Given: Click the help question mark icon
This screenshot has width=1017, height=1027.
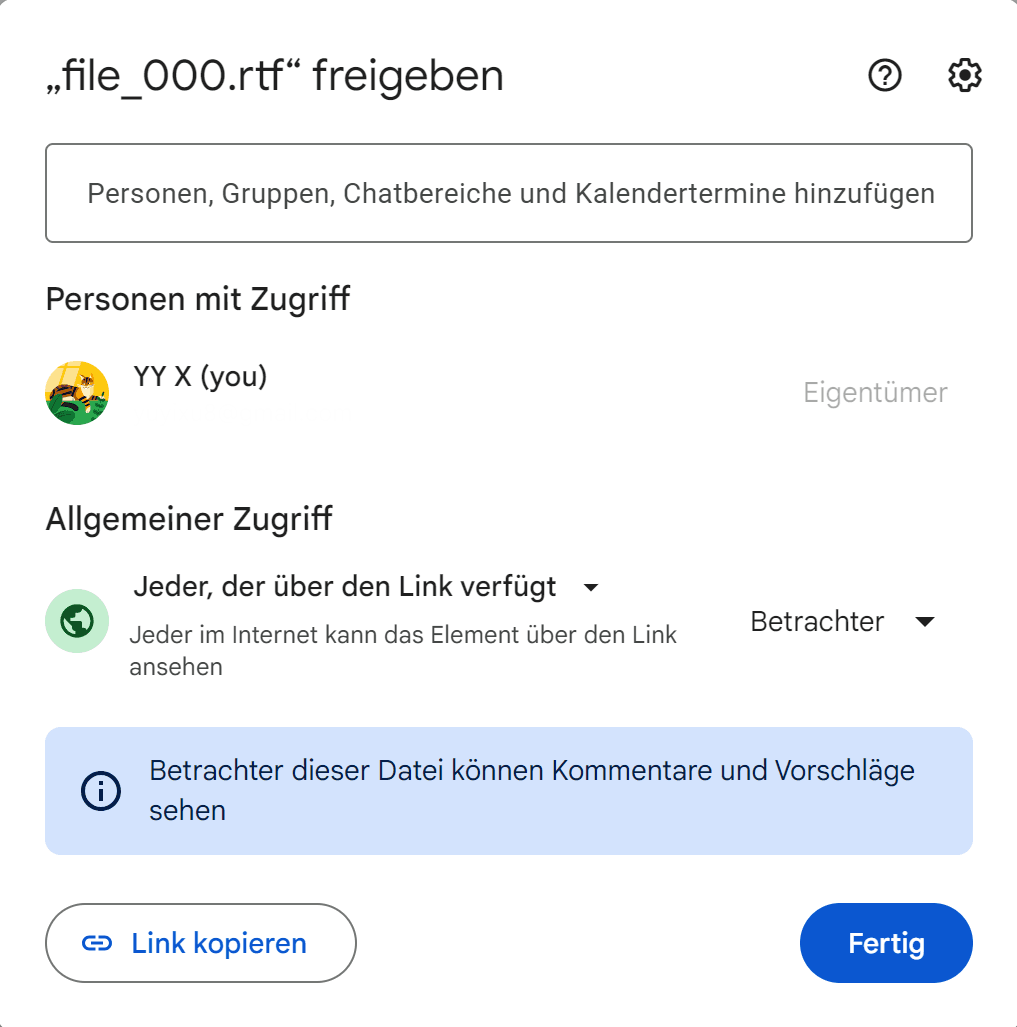Looking at the screenshot, I should tap(884, 75).
